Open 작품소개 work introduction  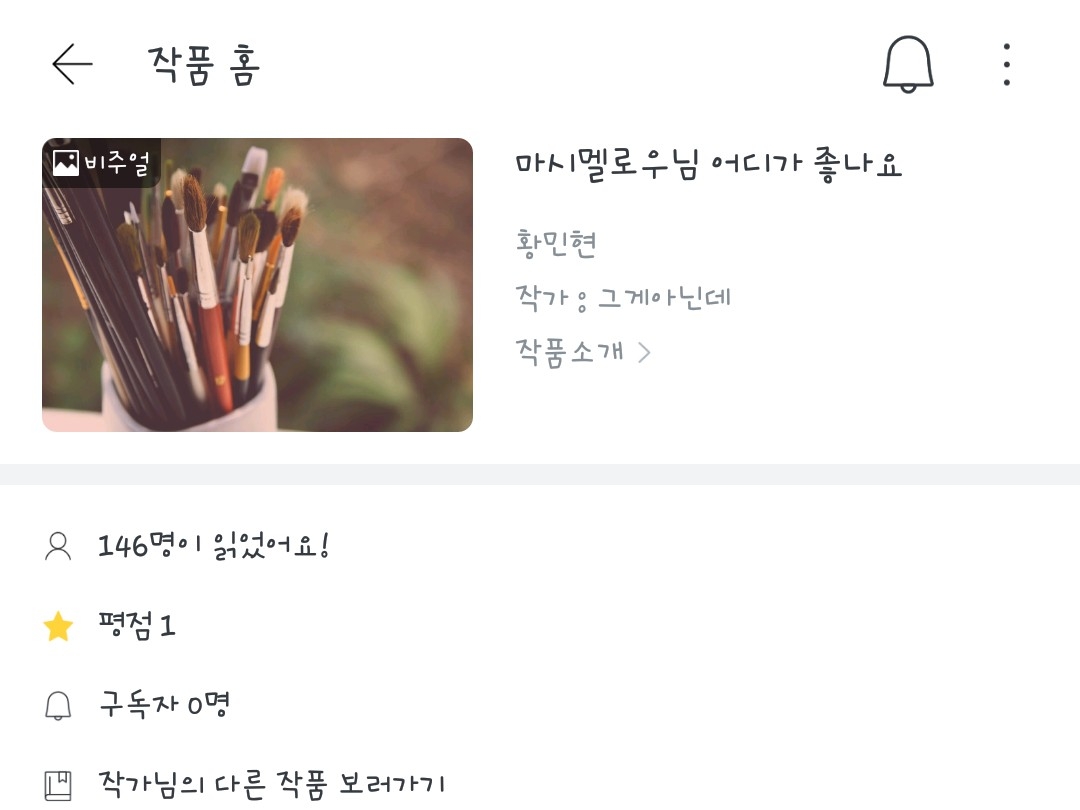(x=583, y=352)
